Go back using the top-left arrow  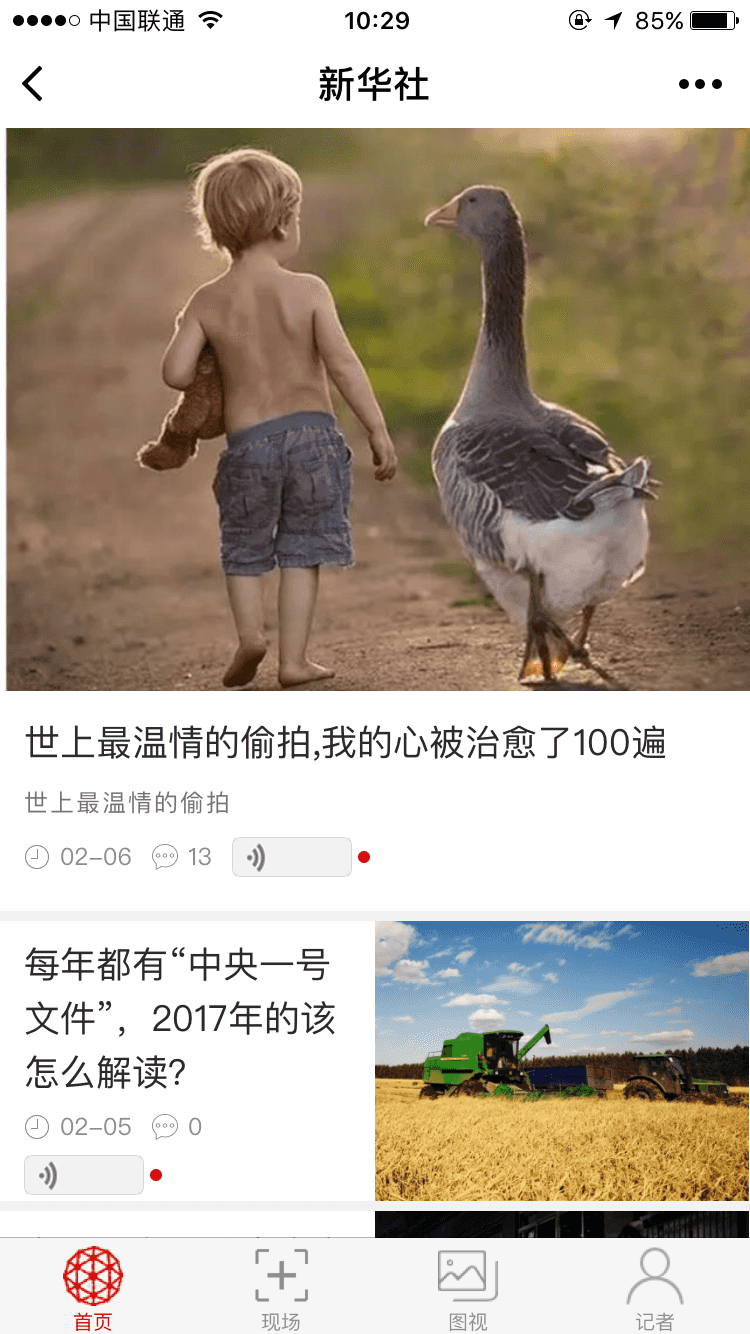[32, 84]
